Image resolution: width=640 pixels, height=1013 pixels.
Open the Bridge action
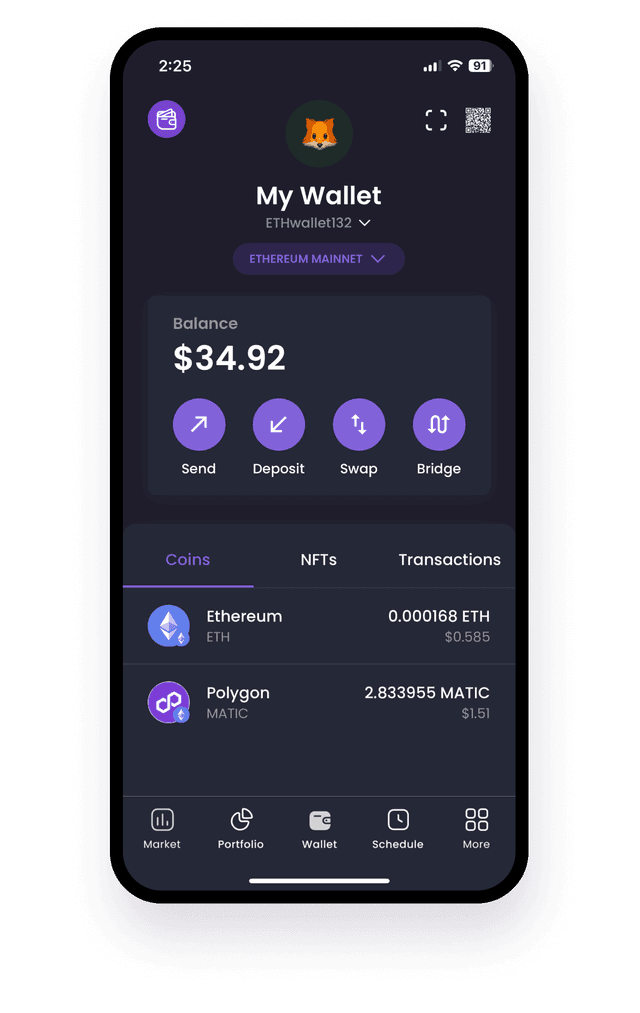click(x=439, y=425)
